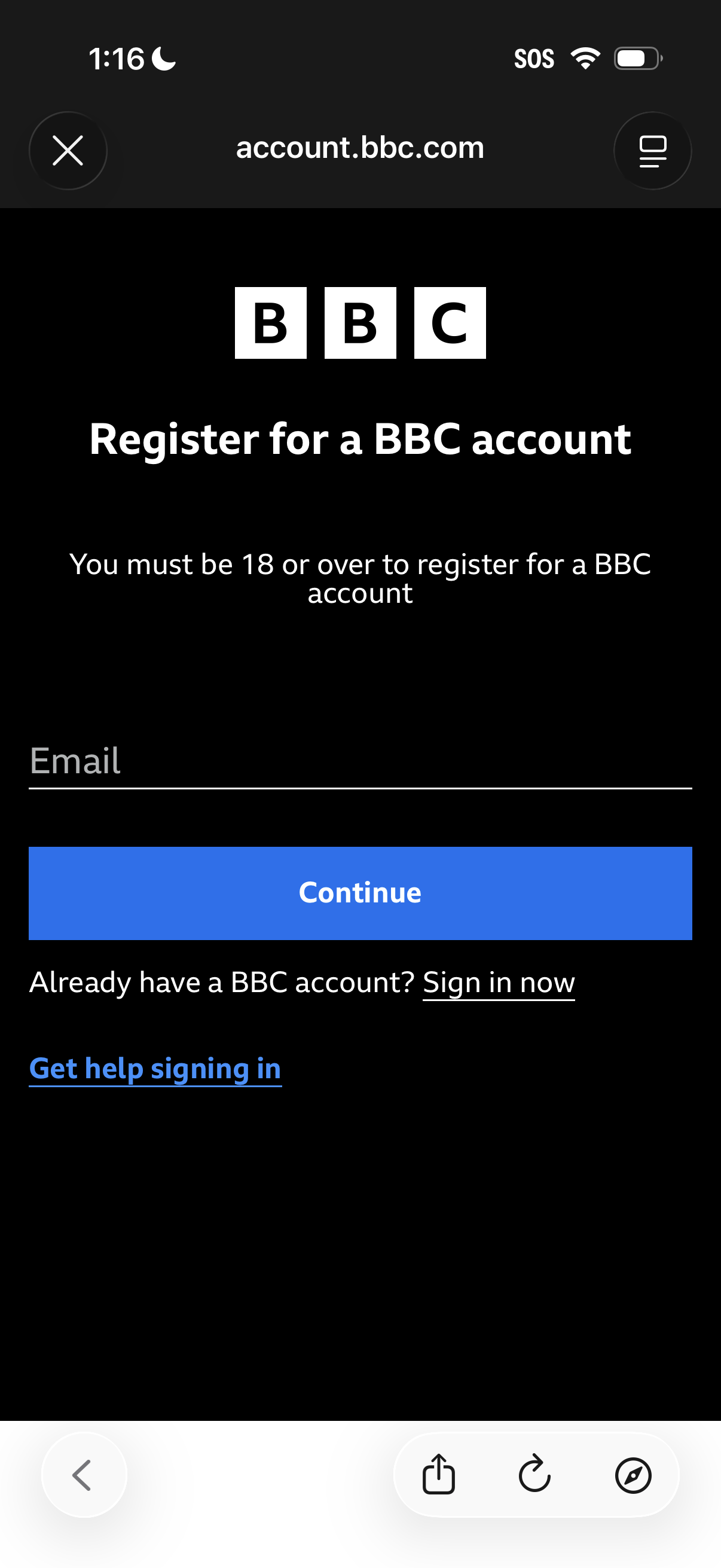Tap the clock showing 1:16

click(x=117, y=59)
